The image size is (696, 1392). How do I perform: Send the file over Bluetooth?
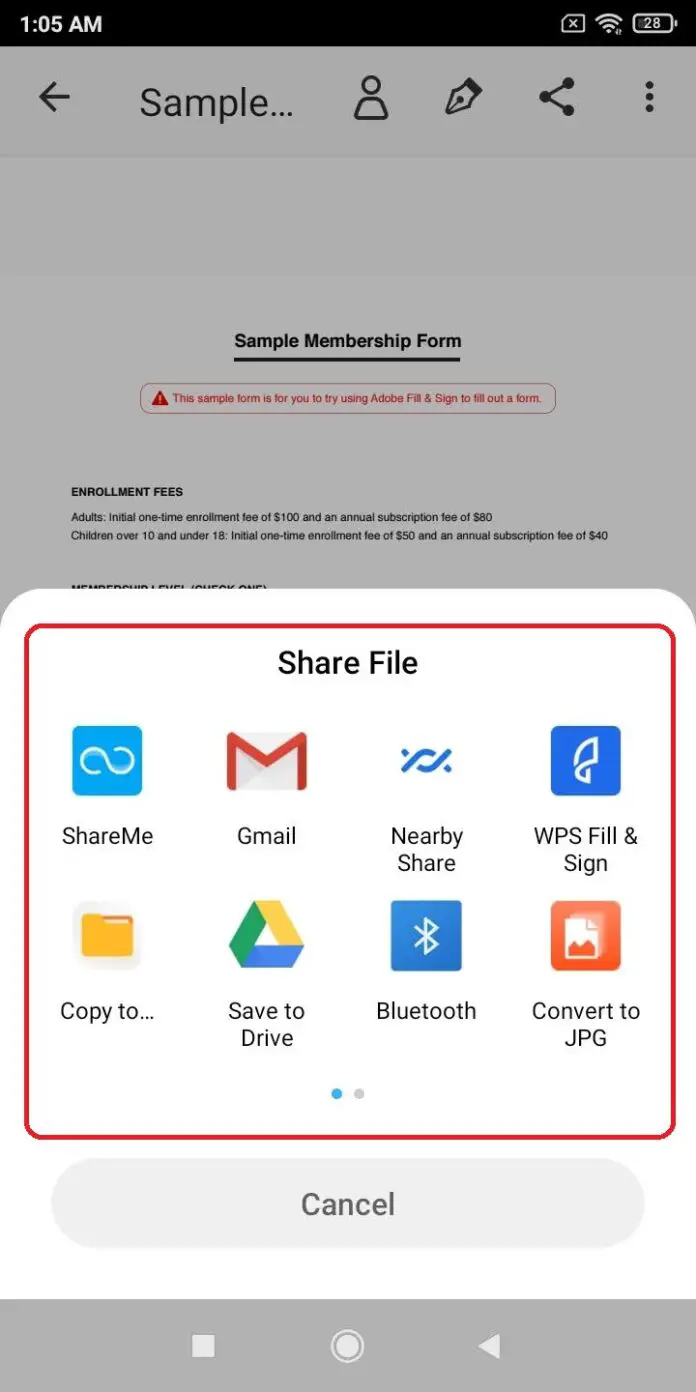pyautogui.click(x=426, y=936)
